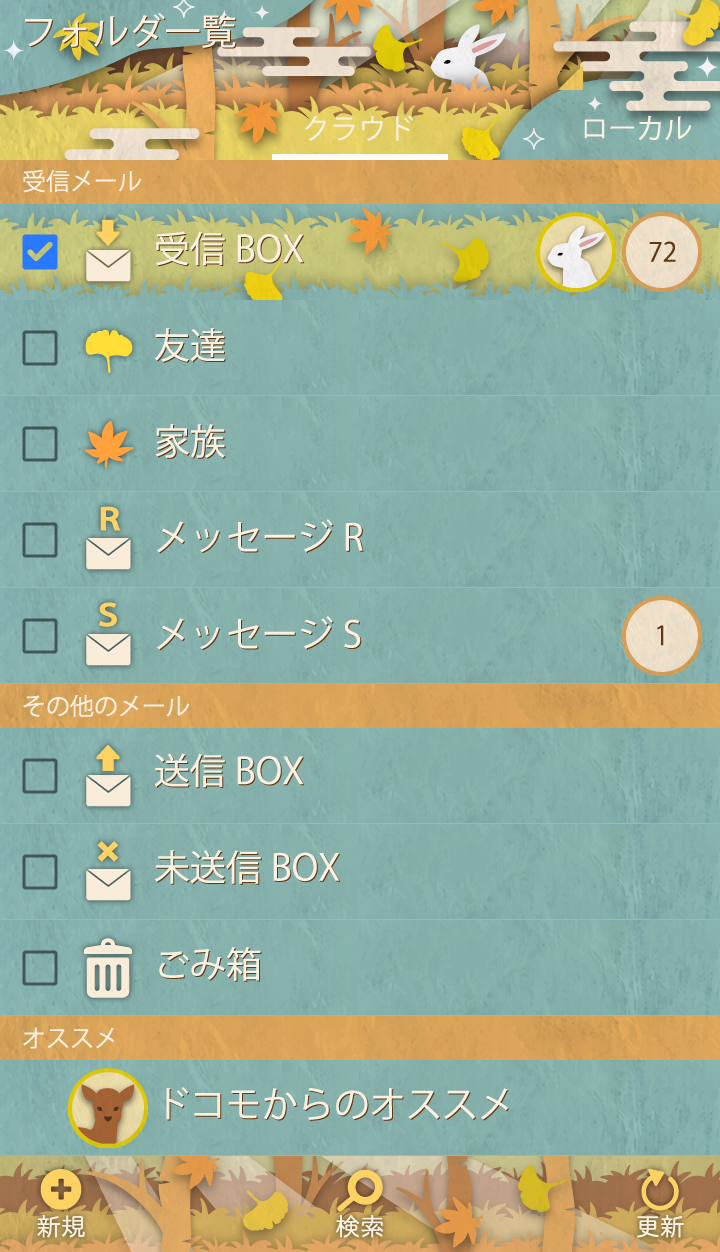Open the ごみ箱 trash folder
Image resolution: width=720 pixels, height=1252 pixels.
(x=210, y=966)
